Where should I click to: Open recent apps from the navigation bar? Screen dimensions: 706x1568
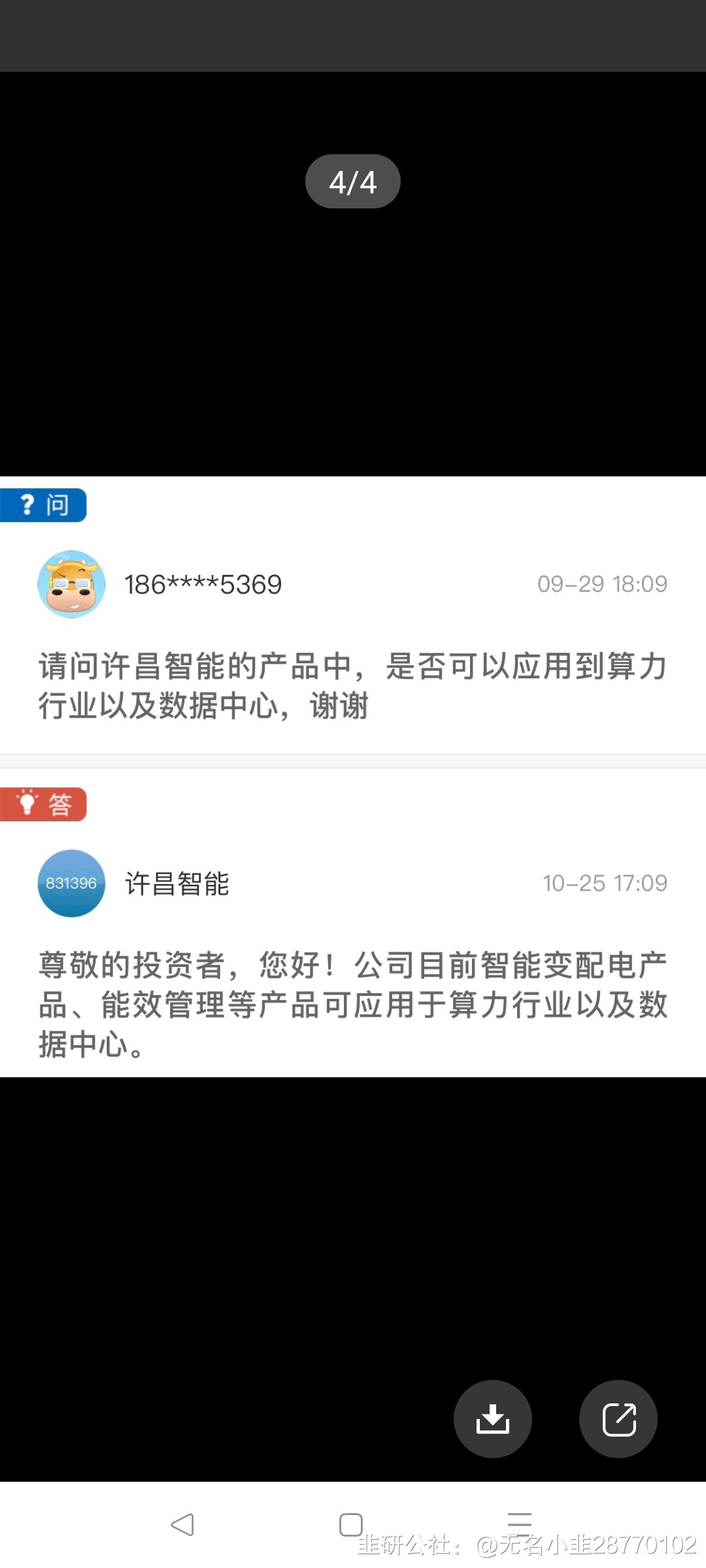click(x=520, y=1522)
